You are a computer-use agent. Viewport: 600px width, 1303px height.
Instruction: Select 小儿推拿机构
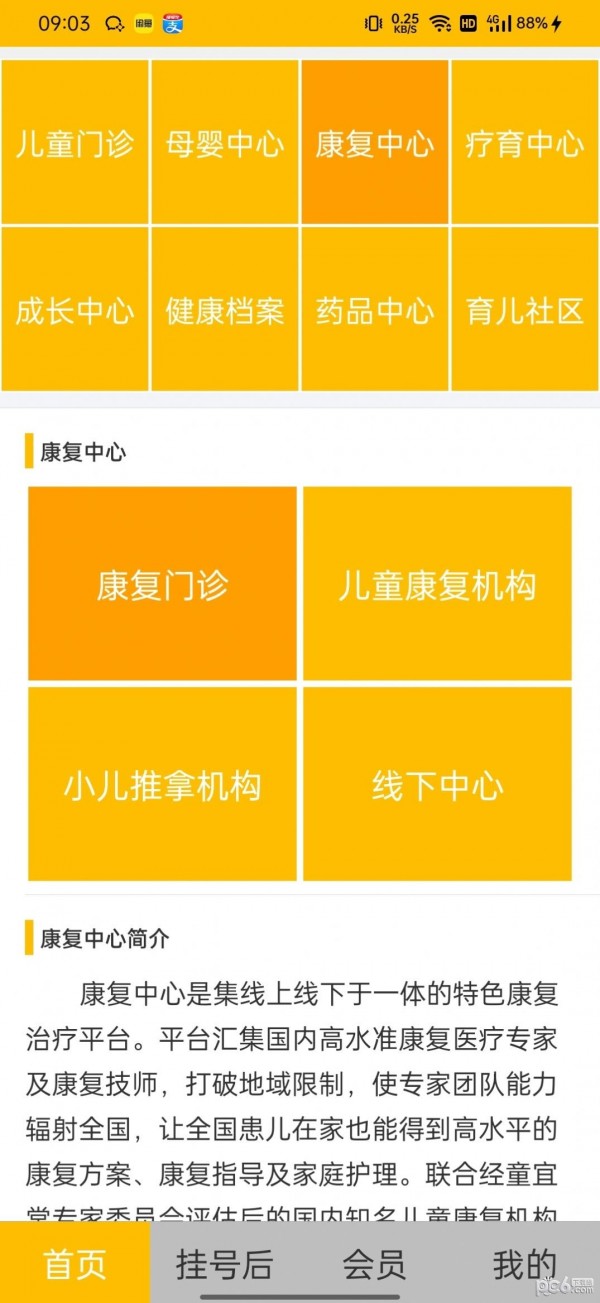click(x=162, y=784)
